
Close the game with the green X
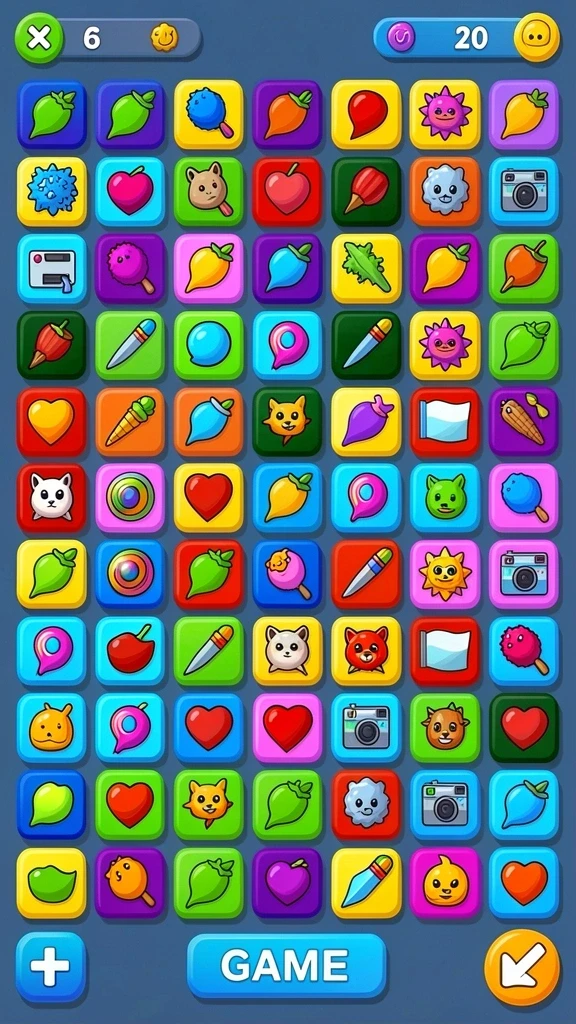click(39, 38)
